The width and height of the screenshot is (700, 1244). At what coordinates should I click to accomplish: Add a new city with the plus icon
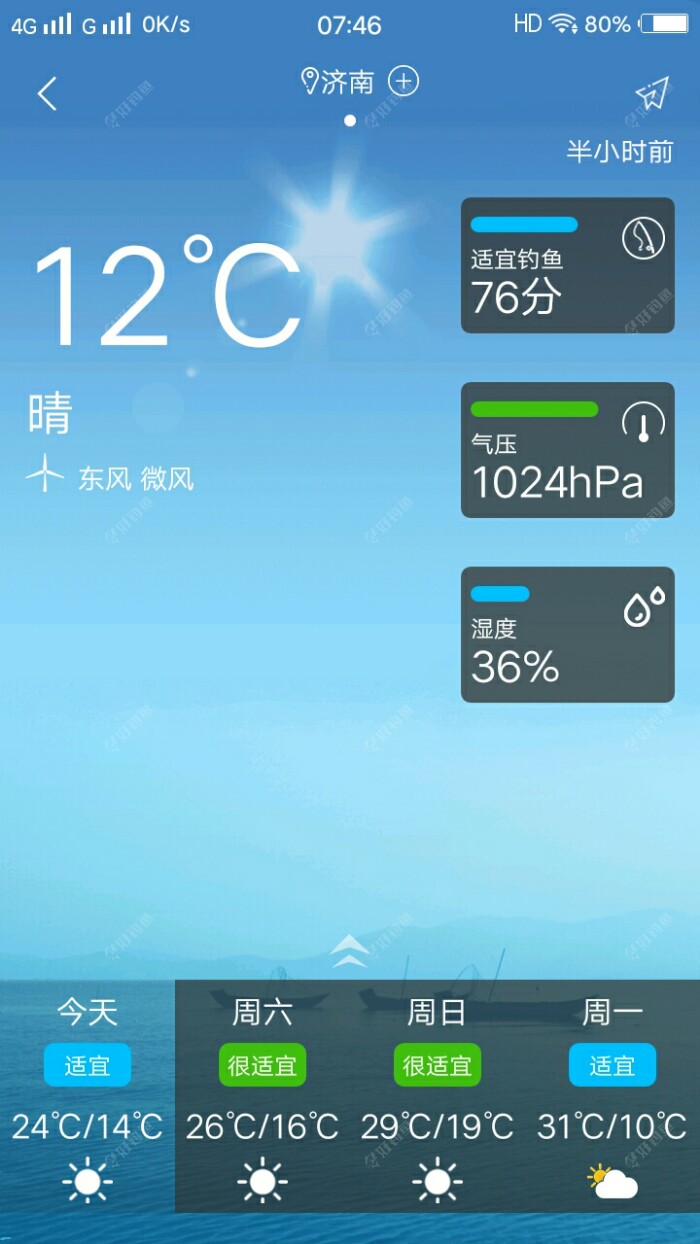(403, 81)
